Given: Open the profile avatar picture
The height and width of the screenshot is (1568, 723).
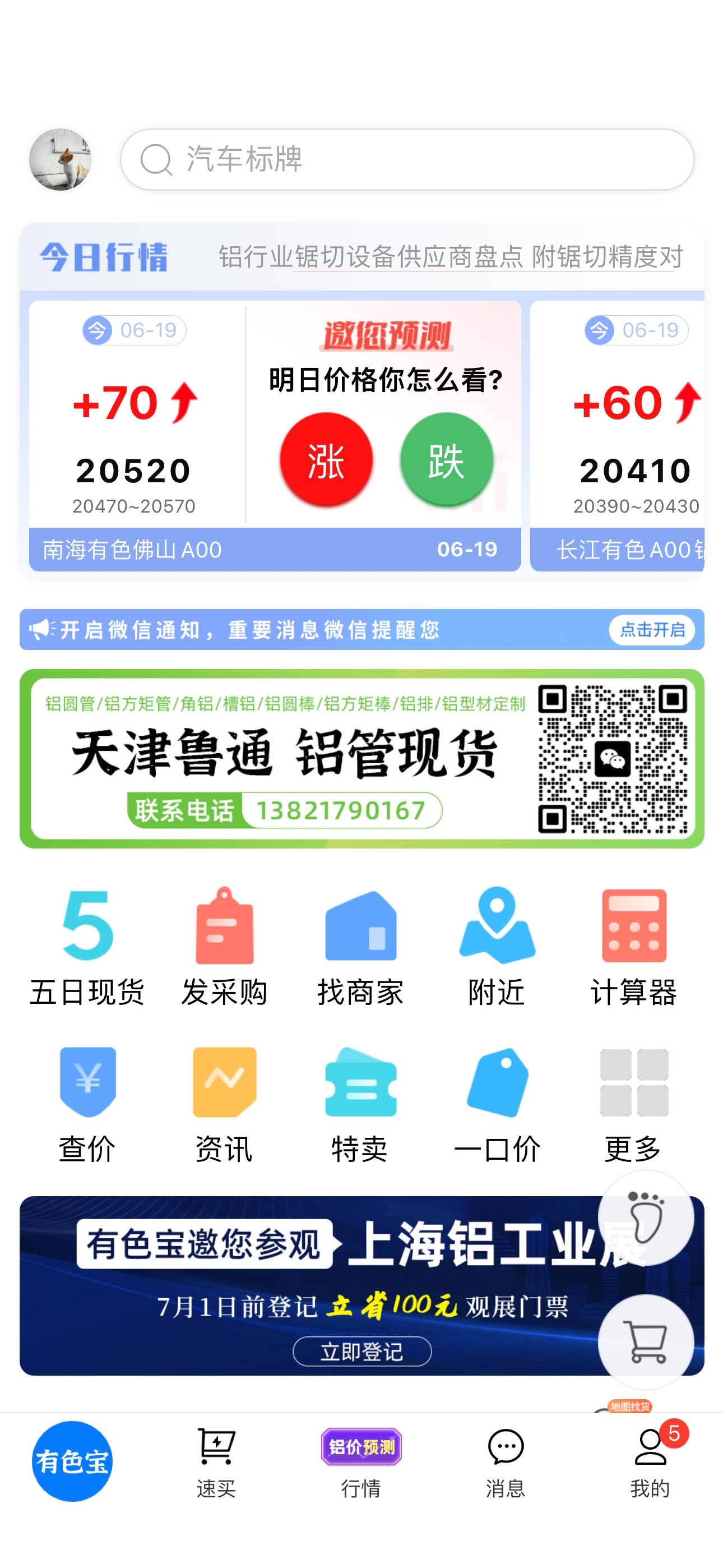Looking at the screenshot, I should coord(61,159).
